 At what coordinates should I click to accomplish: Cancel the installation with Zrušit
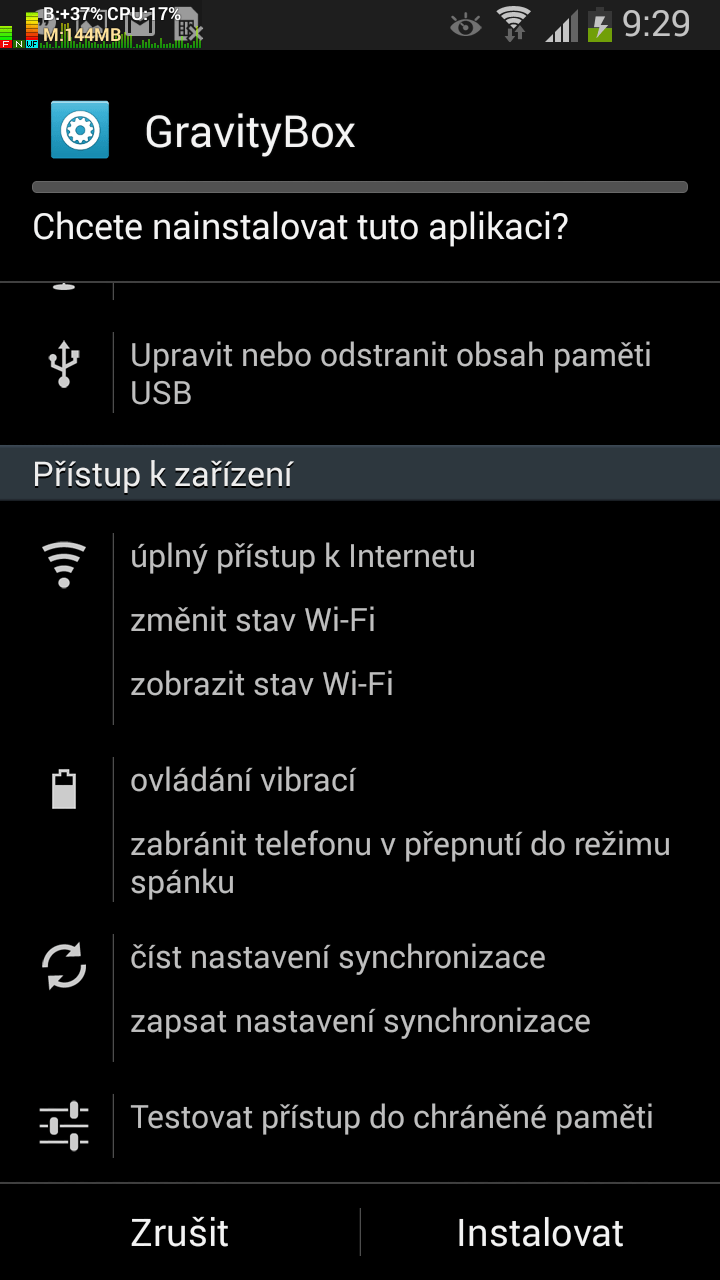coord(180,1232)
